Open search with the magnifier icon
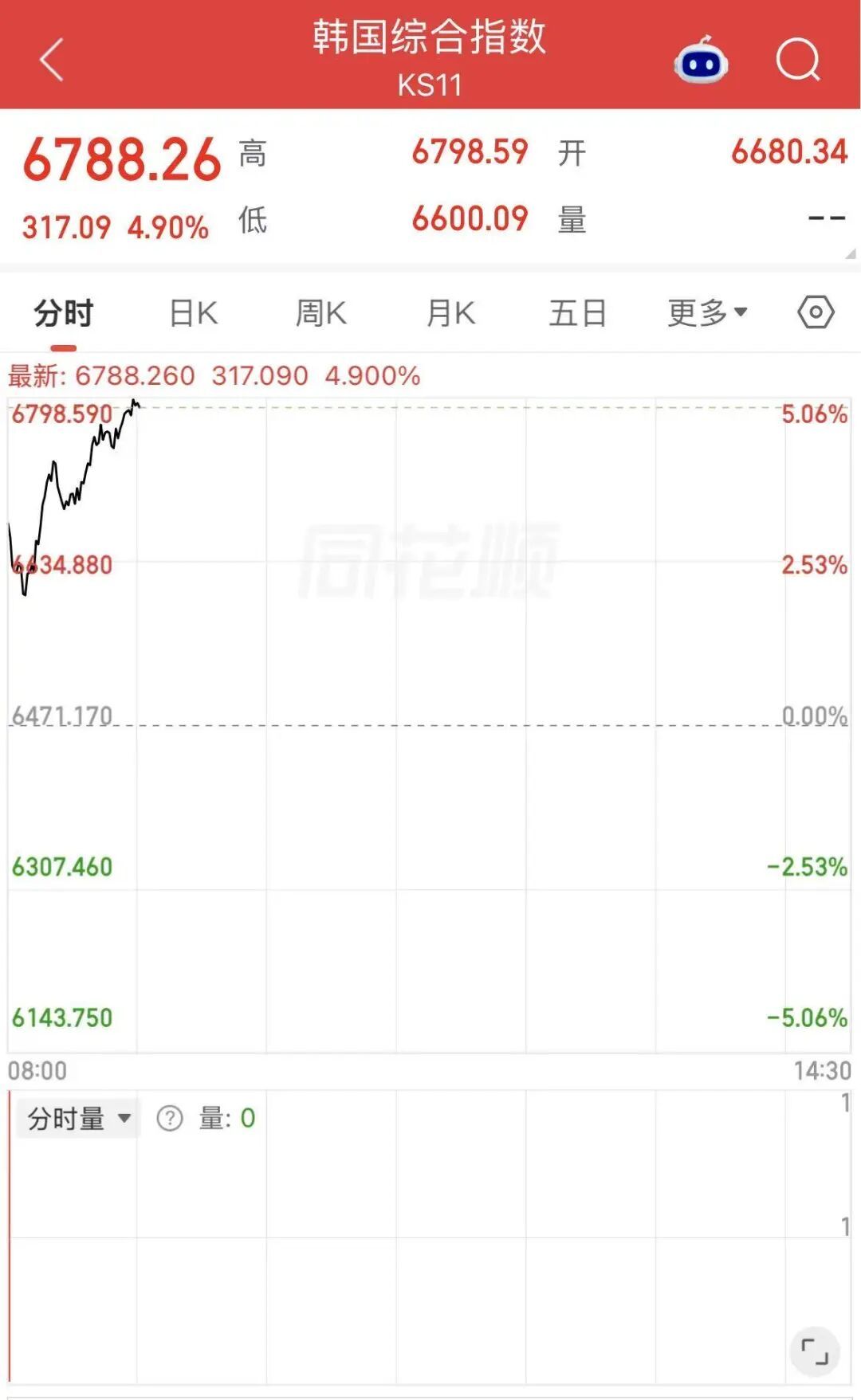 coord(799,60)
